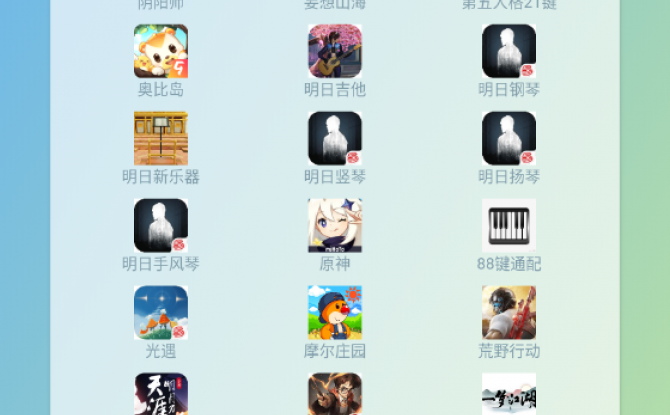Viewport: 670px width, 415px height.
Task: Select 明日吉他 from the grid
Action: click(335, 52)
